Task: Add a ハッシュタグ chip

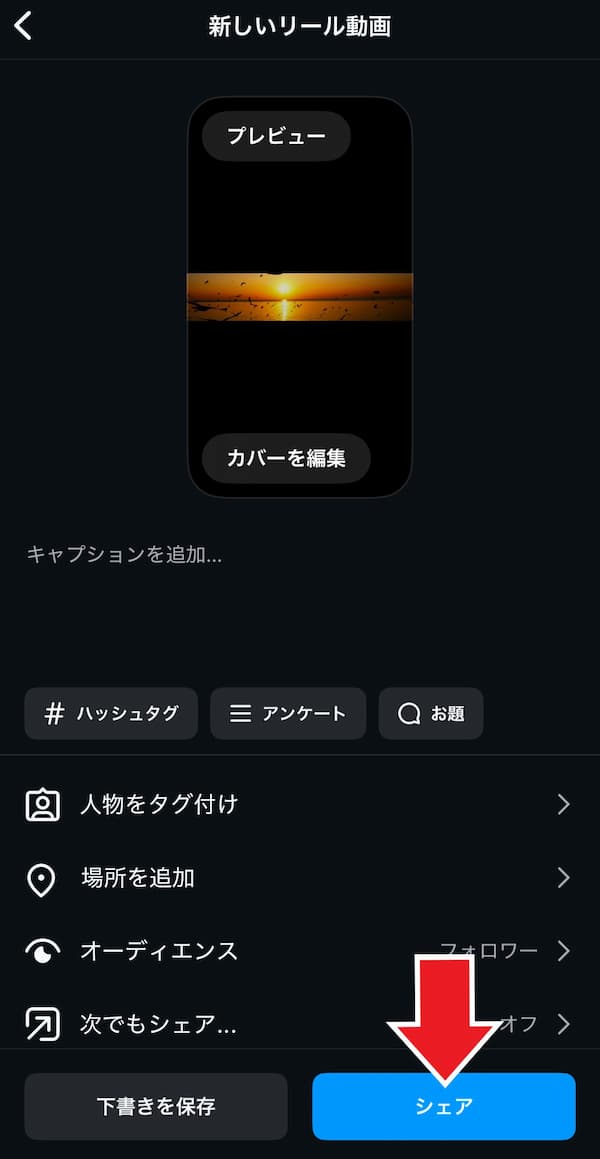Action: [x=111, y=714]
